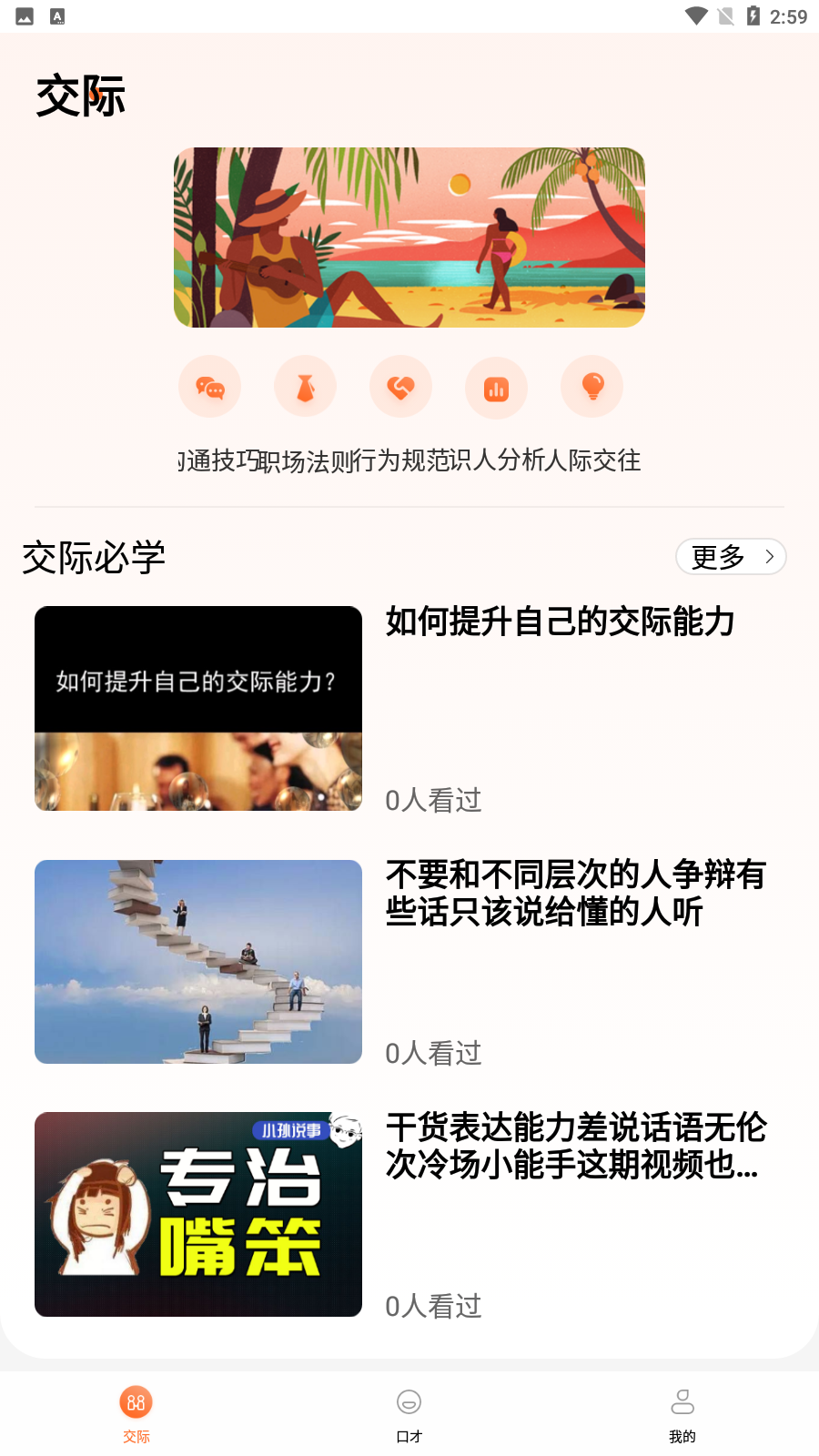Expand more articles via the 更多 chevron
819x1456 pixels.
768,556
